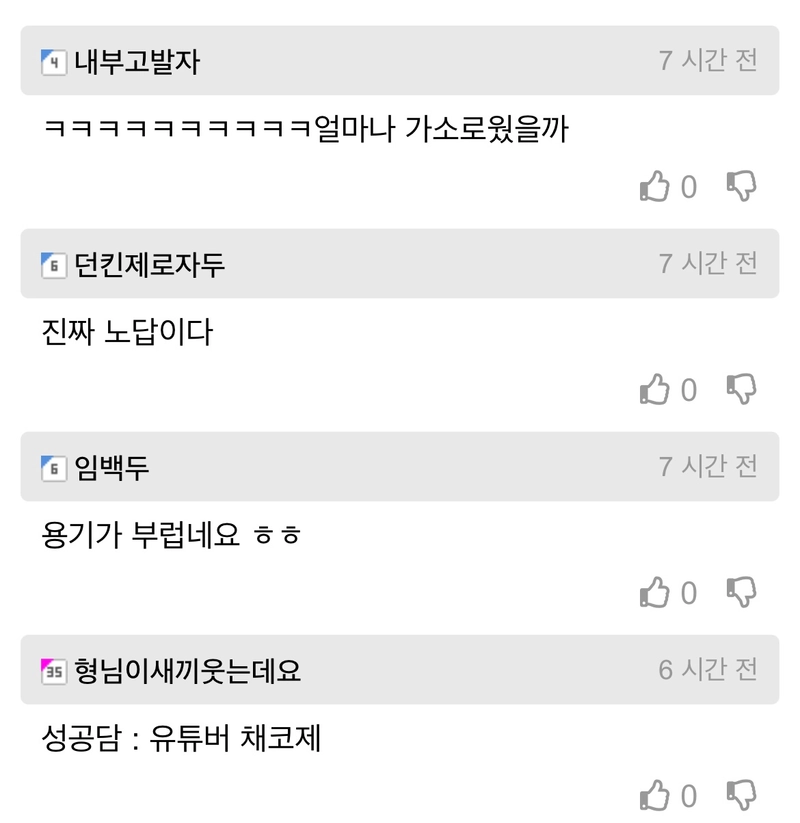Image resolution: width=800 pixels, height=823 pixels.
Task: Open 던킨제로자두's profile
Action: point(150,265)
